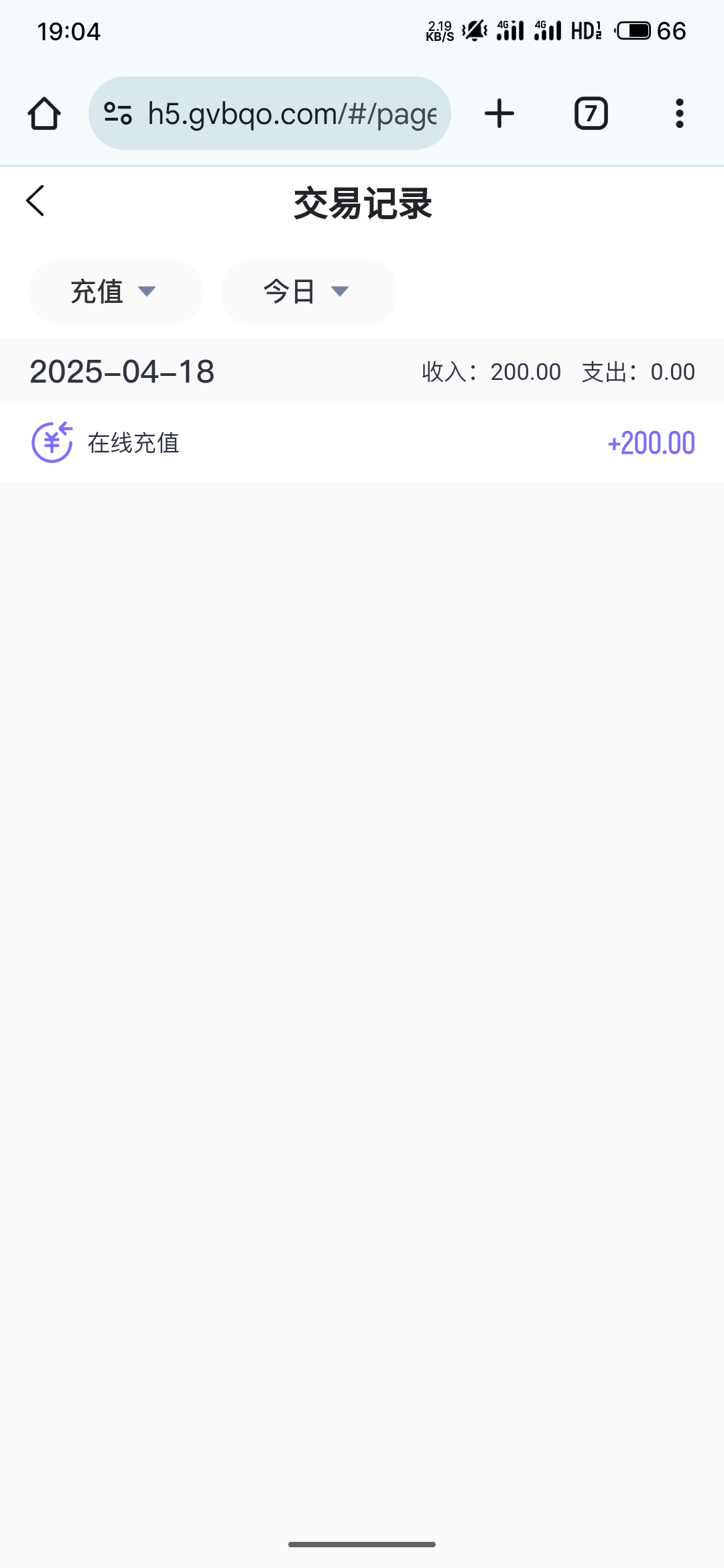Tap the 2025-04-18 date heading

[122, 372]
